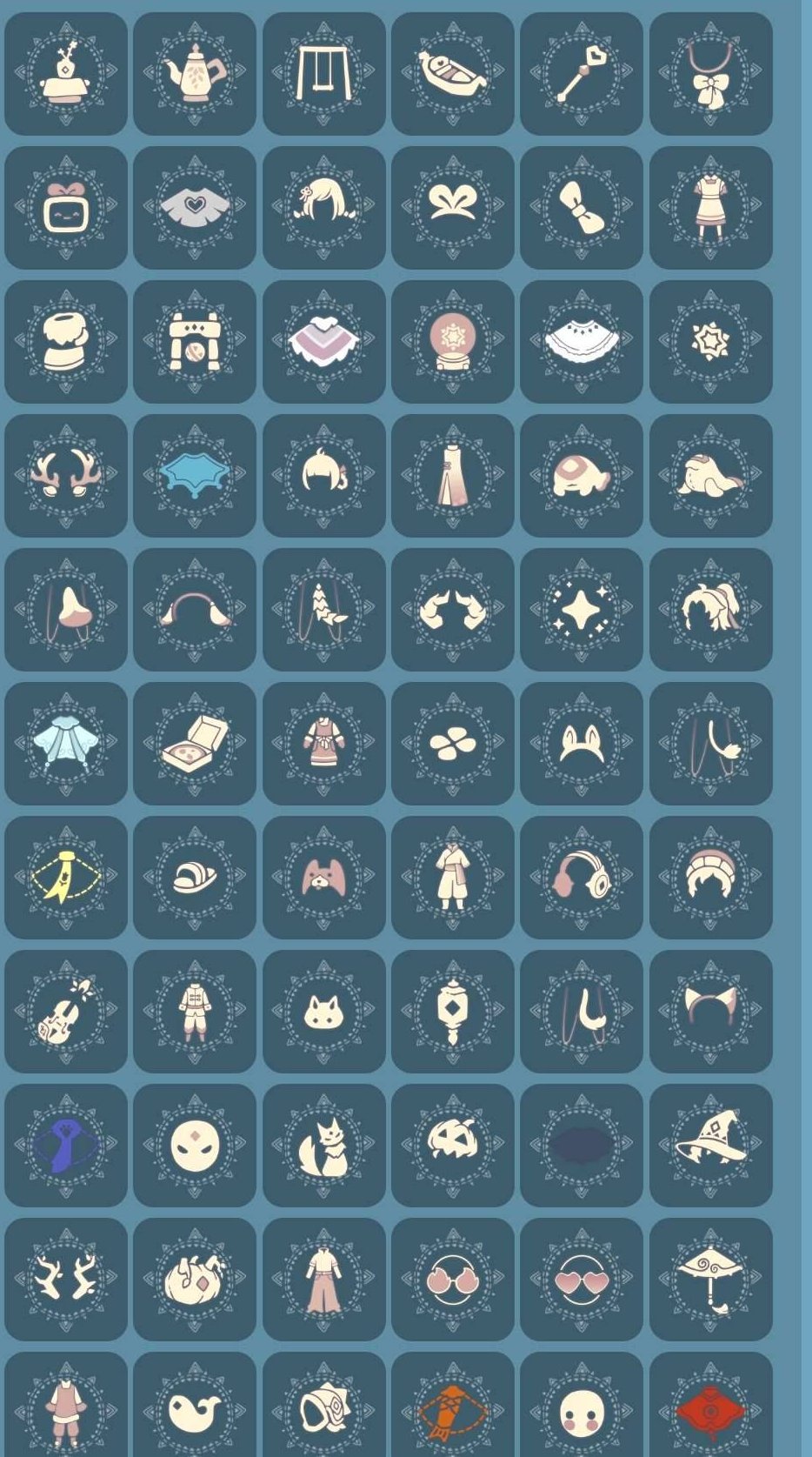The image size is (812, 1457).
Task: Open the snow globe item
Action: coord(452,342)
